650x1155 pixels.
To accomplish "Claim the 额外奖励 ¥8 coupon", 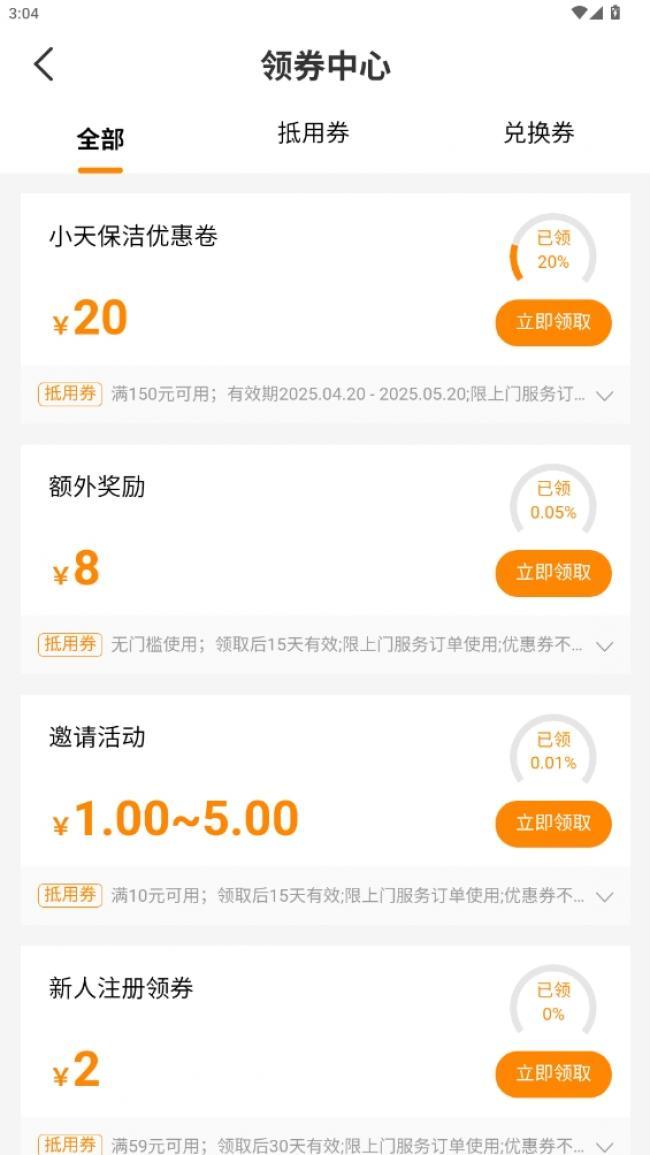I will pyautogui.click(x=553, y=573).
